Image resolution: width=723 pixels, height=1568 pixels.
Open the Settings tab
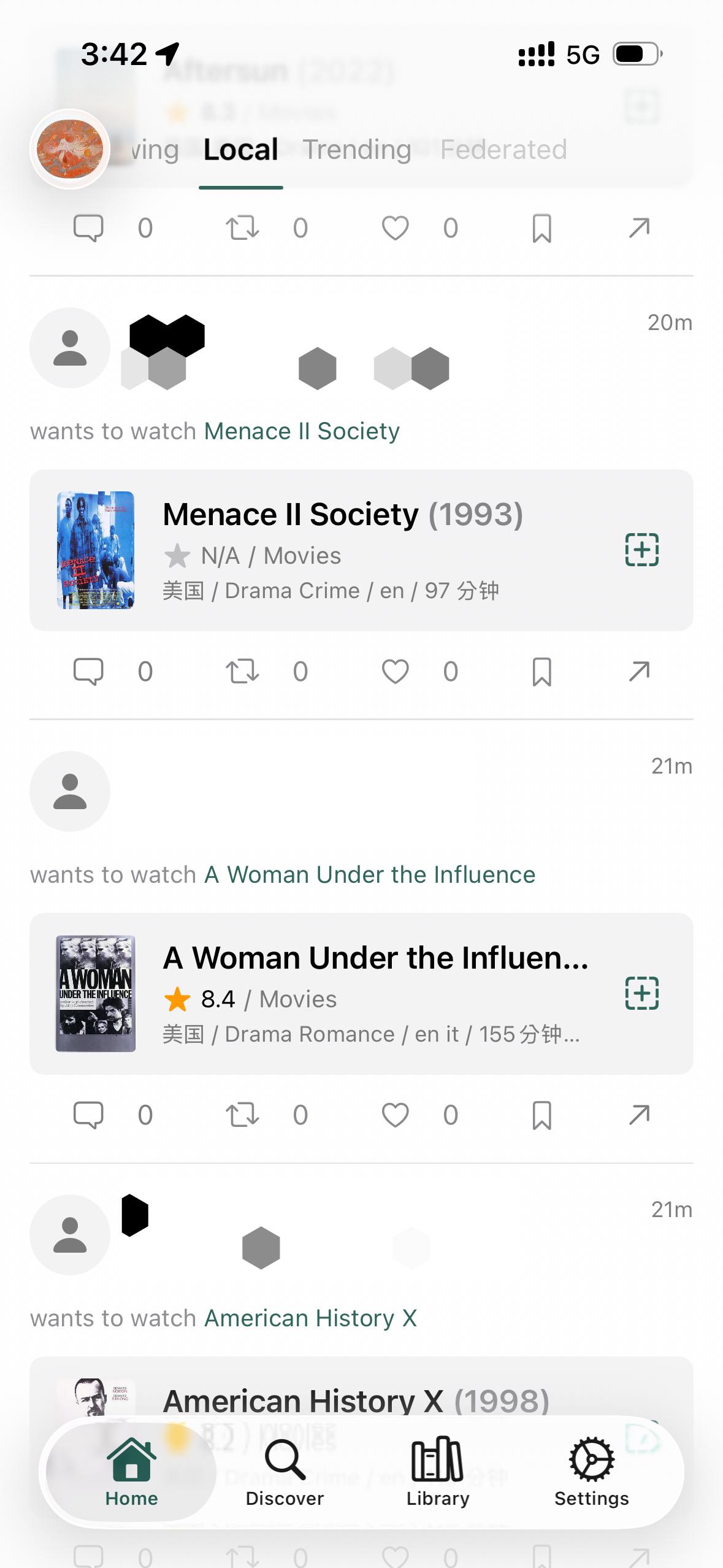(x=591, y=1471)
